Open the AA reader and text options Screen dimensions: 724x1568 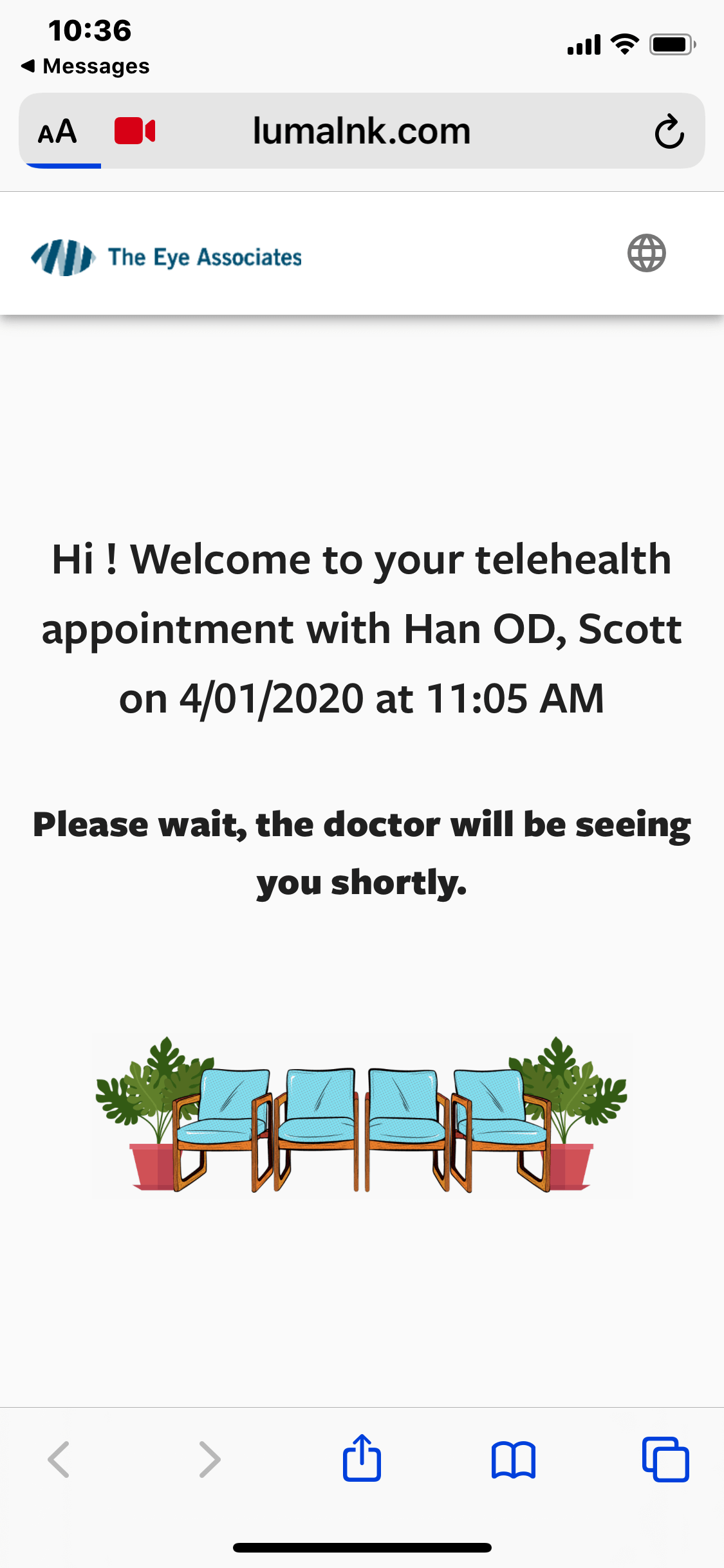tap(58, 132)
